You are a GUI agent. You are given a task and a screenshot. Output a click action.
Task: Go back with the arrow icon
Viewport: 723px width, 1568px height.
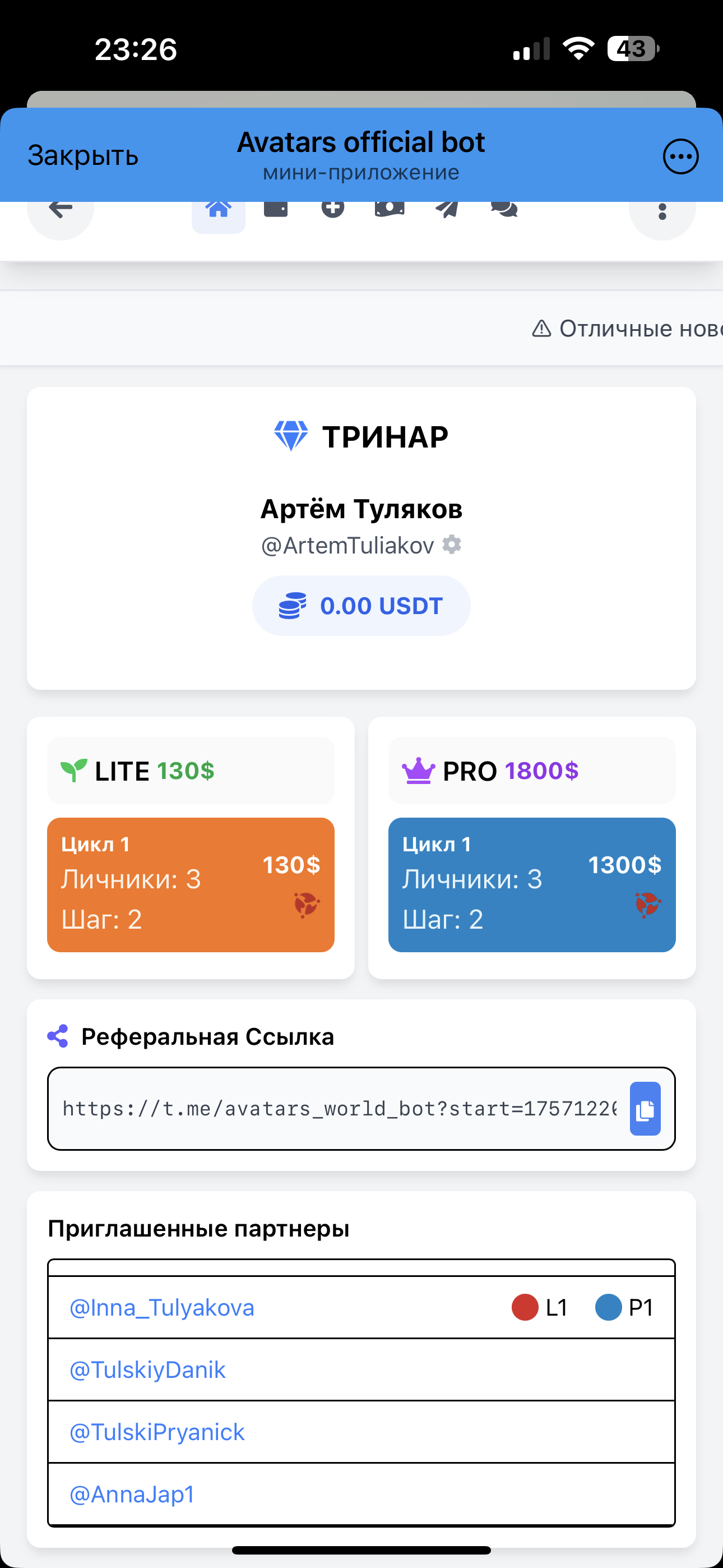(x=61, y=211)
